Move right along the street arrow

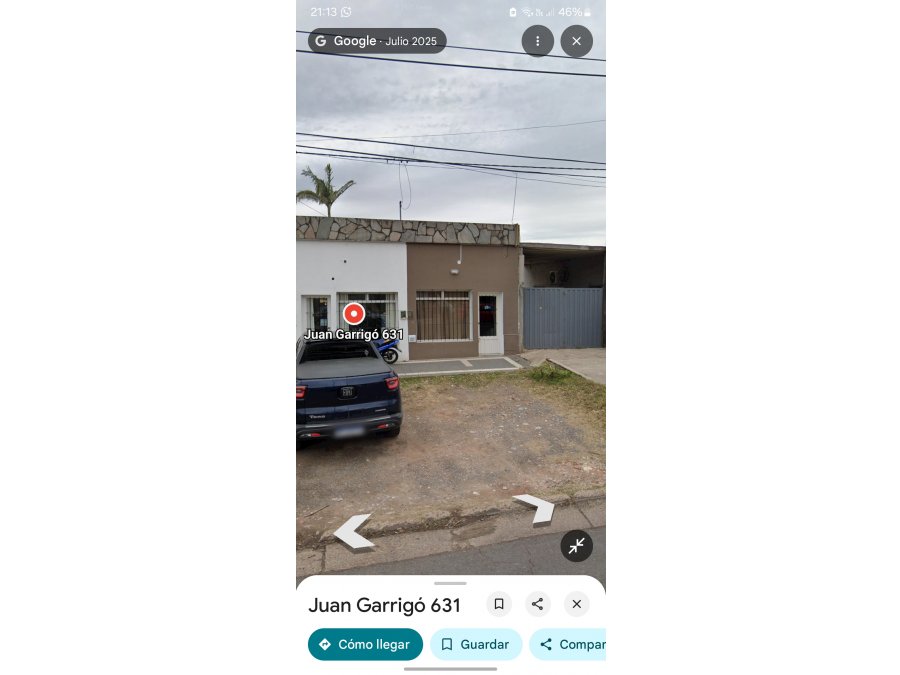click(535, 507)
